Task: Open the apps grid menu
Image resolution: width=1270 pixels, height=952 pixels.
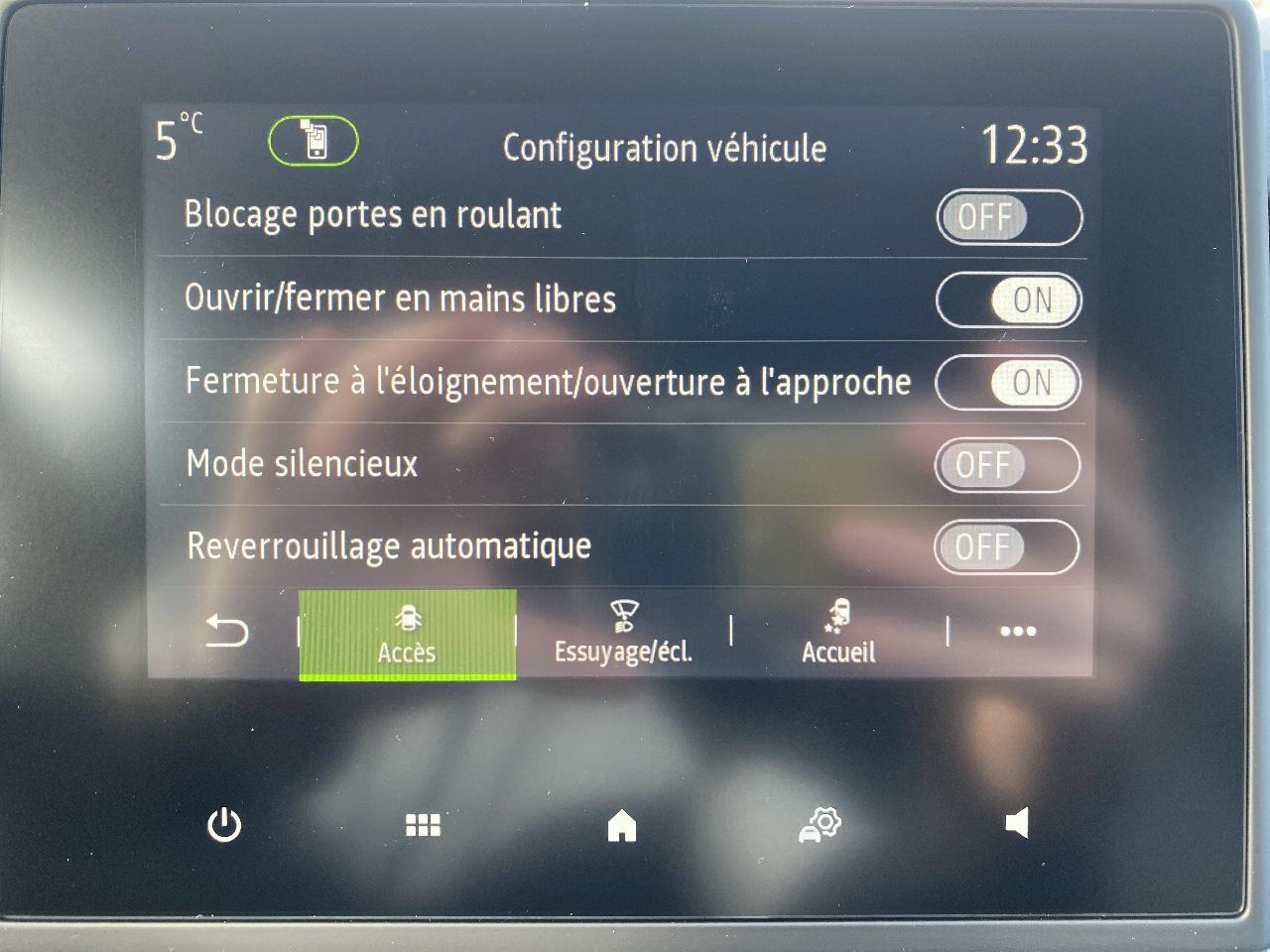Action: (x=423, y=825)
